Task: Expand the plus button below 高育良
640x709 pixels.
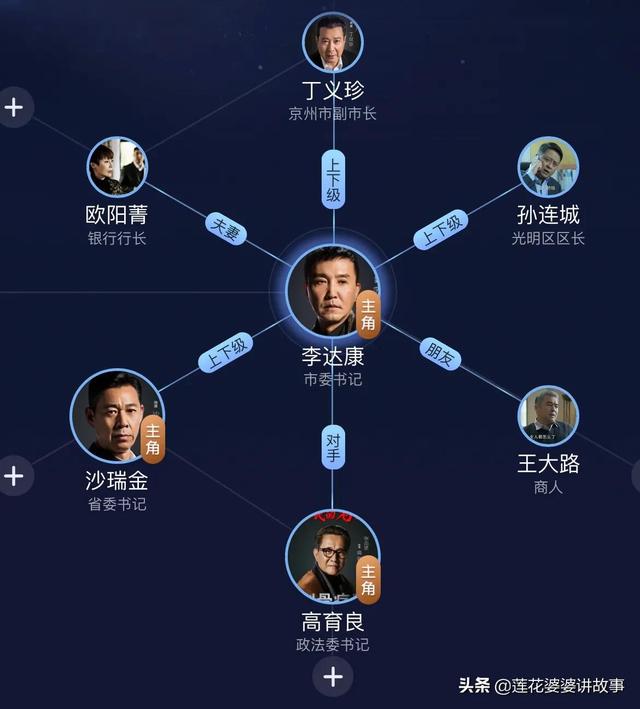Action: (x=333, y=677)
